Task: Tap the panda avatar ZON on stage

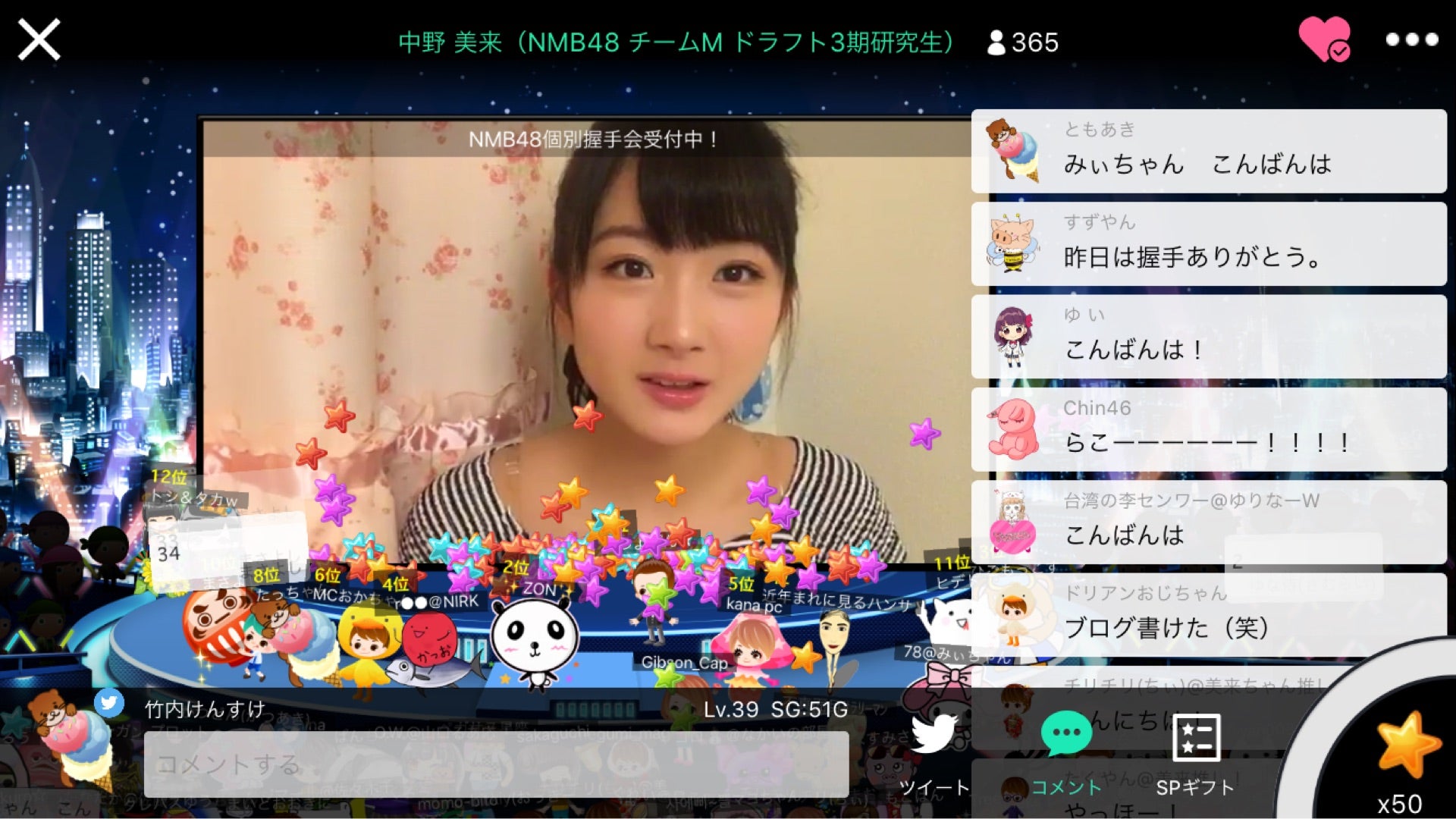Action: (535, 637)
